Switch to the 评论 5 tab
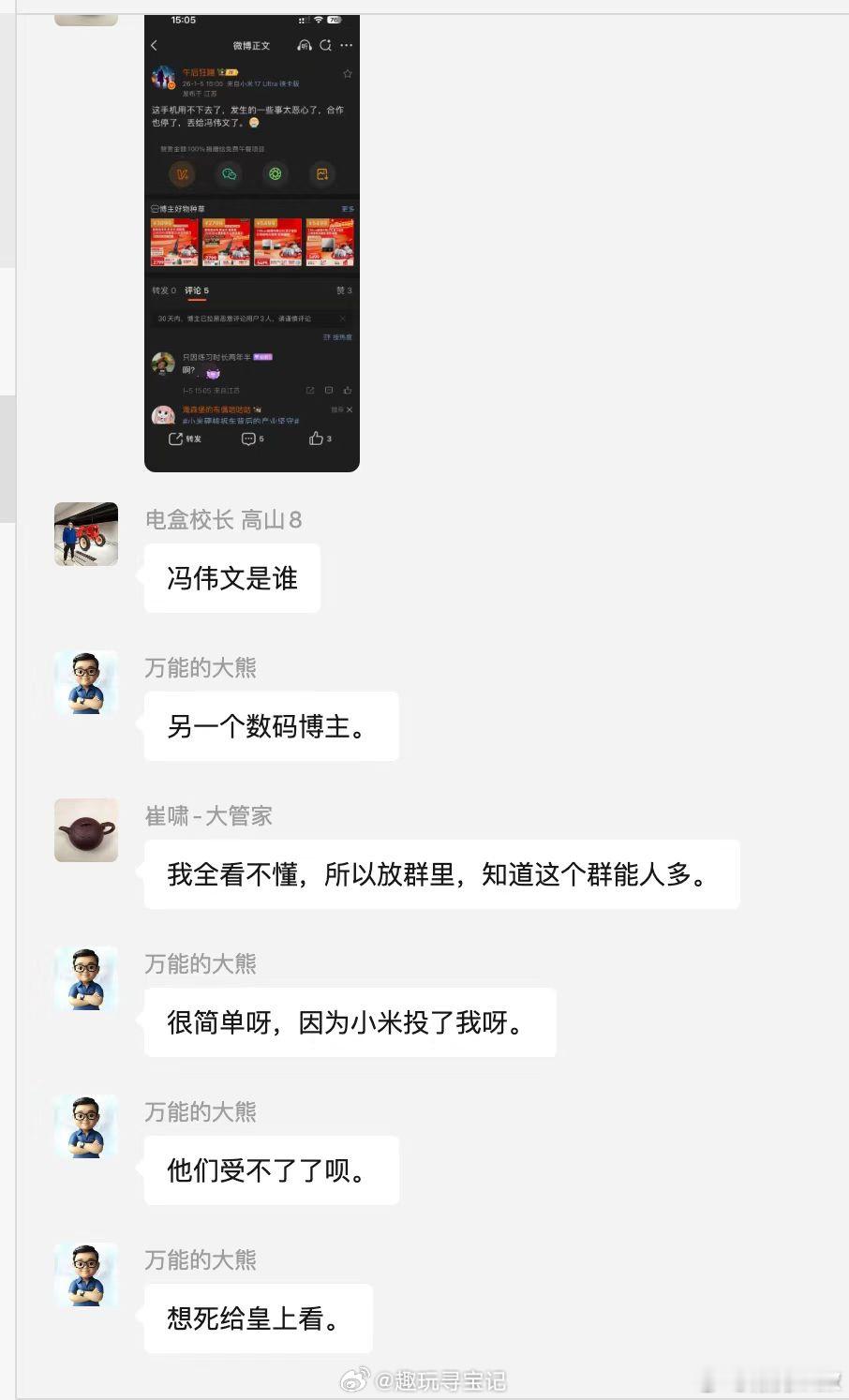The image size is (849, 1400). click(x=197, y=290)
